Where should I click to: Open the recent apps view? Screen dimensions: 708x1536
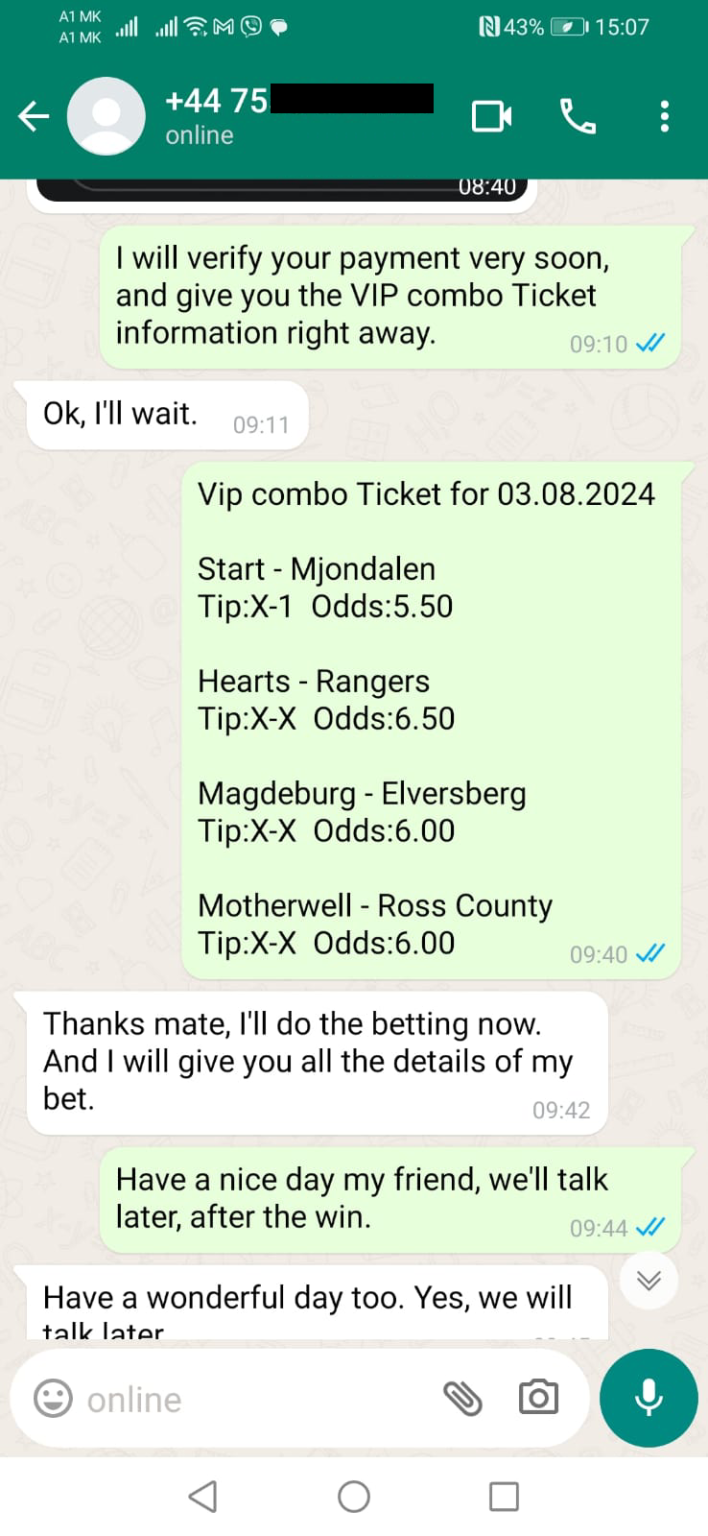[x=504, y=1497]
